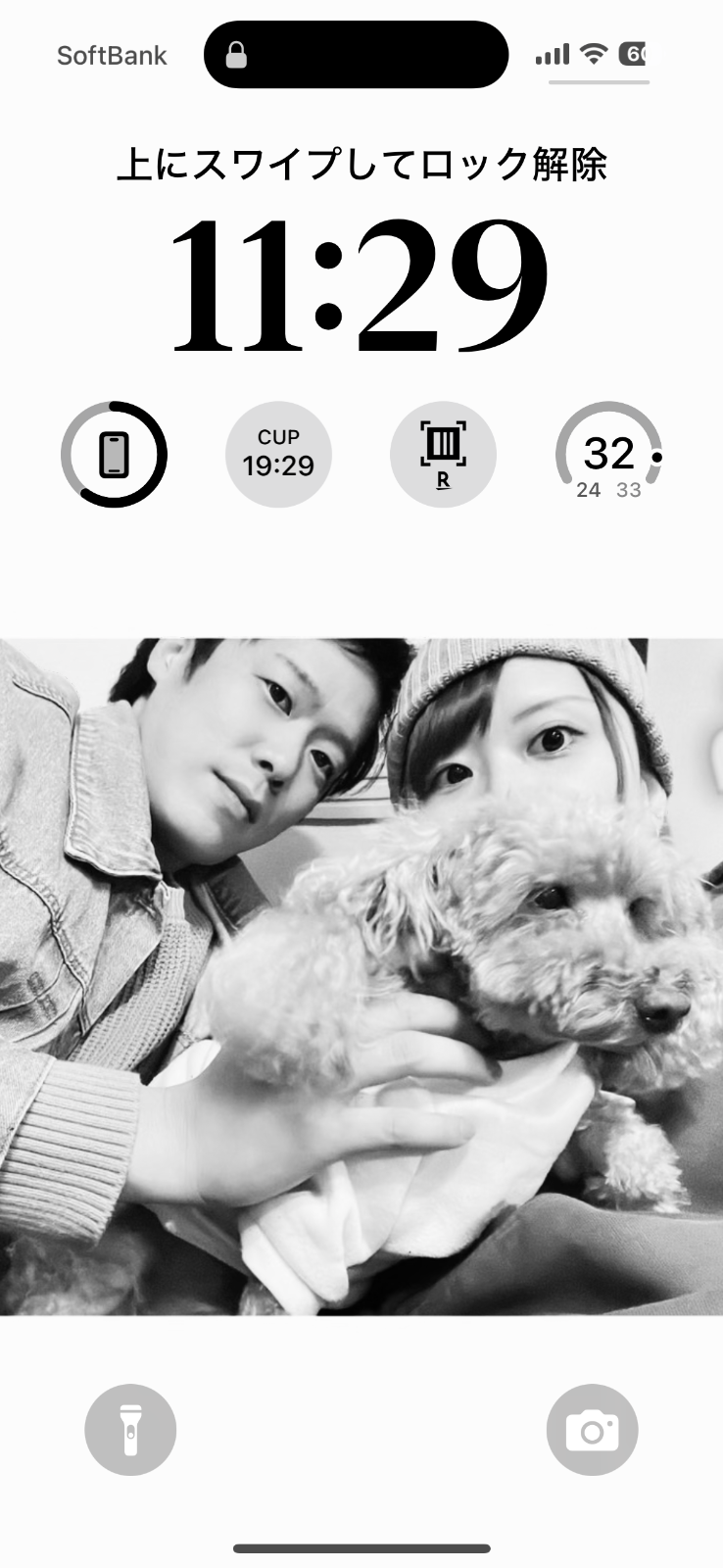The width and height of the screenshot is (723, 1568).
Task: Open the Rakuten barcode scanner widget
Action: pos(443,455)
